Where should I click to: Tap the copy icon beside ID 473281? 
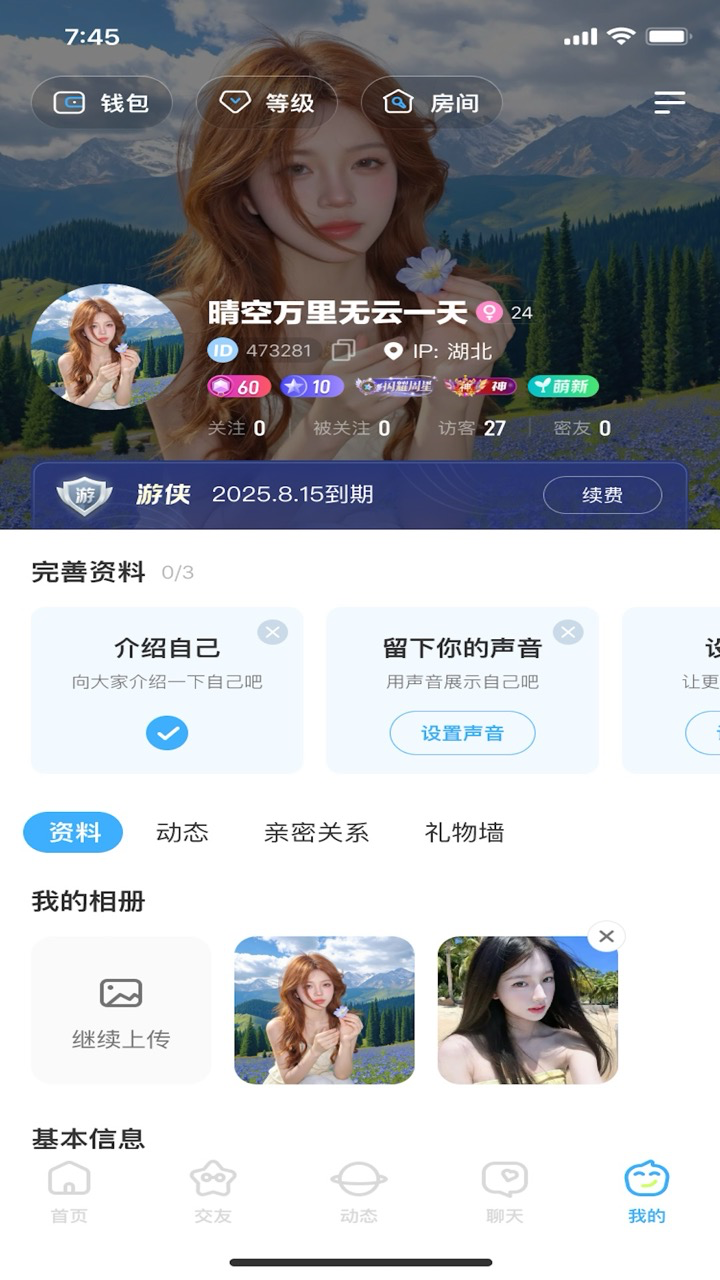pyautogui.click(x=344, y=352)
